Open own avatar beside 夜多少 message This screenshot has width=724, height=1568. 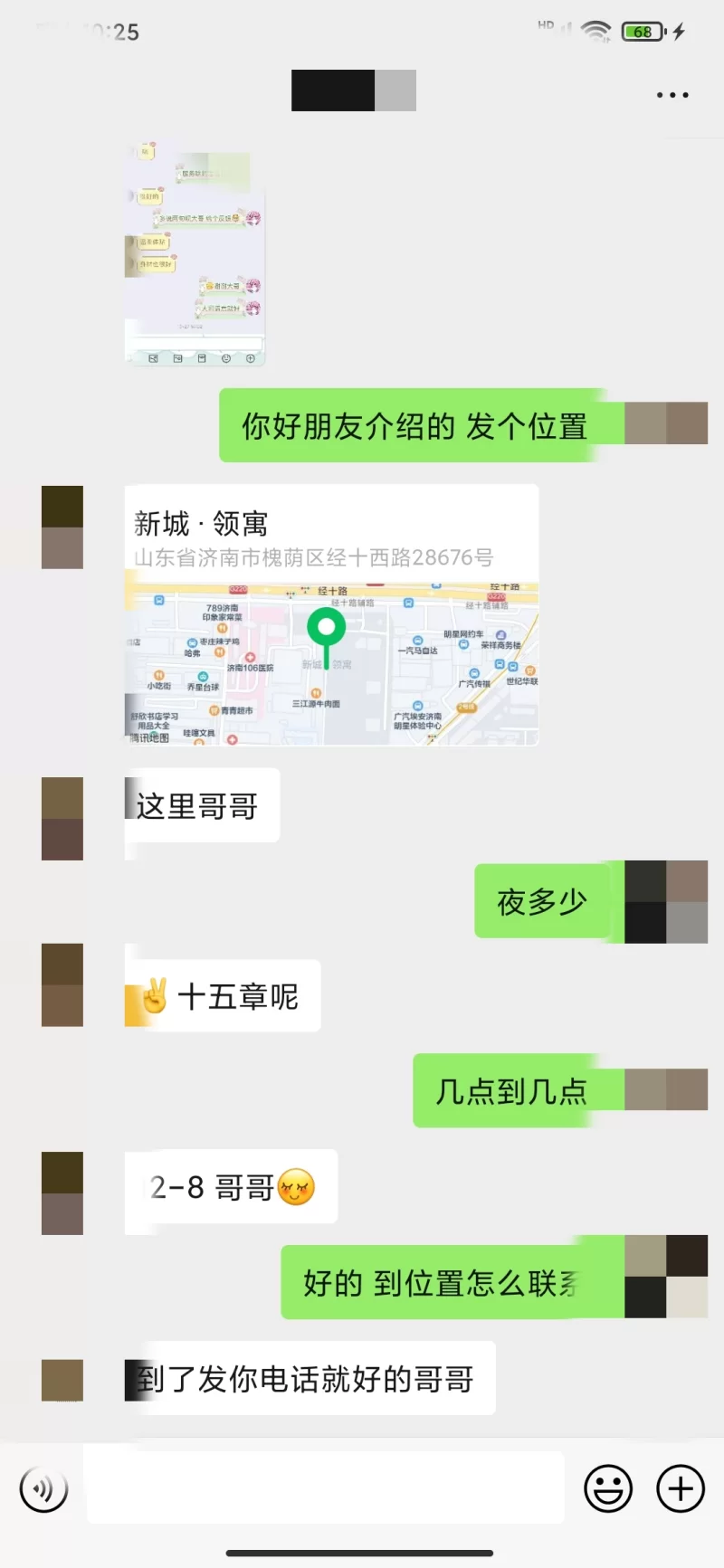[666, 902]
